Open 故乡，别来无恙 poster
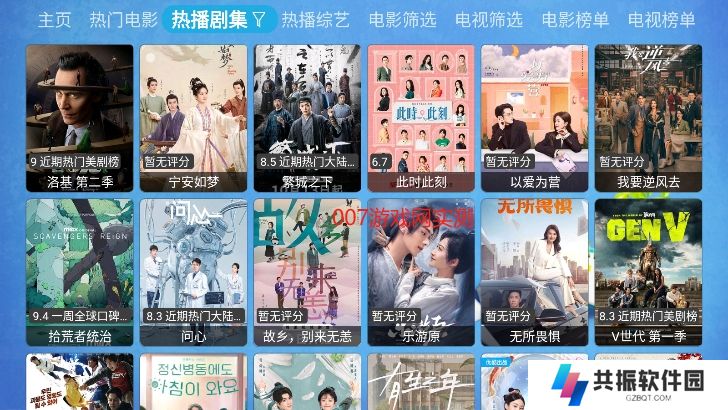Image resolution: width=728 pixels, height=410 pixels. 307,270
